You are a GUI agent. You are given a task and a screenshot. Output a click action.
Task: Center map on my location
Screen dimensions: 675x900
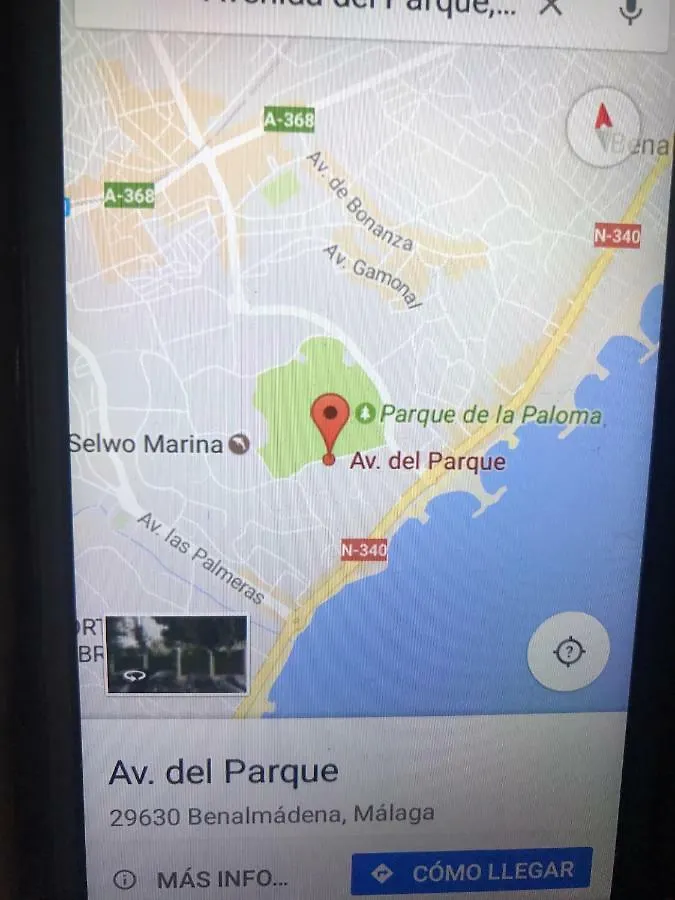(568, 652)
